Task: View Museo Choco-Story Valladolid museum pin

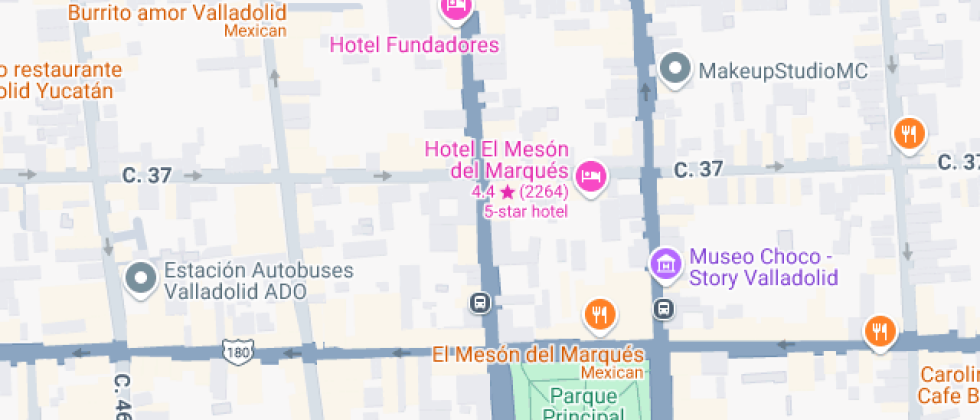Action: pyautogui.click(x=664, y=264)
